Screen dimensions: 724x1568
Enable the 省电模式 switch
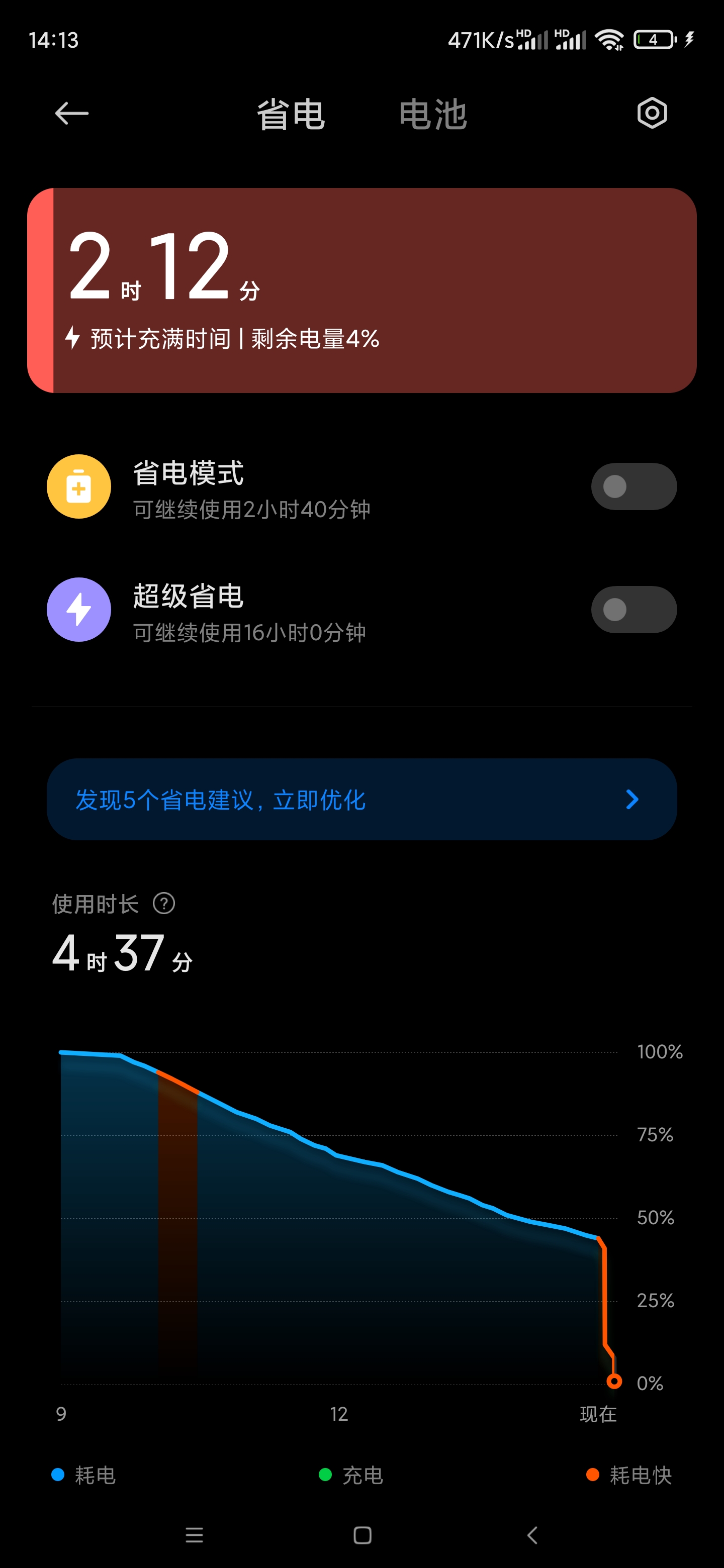pyautogui.click(x=633, y=486)
